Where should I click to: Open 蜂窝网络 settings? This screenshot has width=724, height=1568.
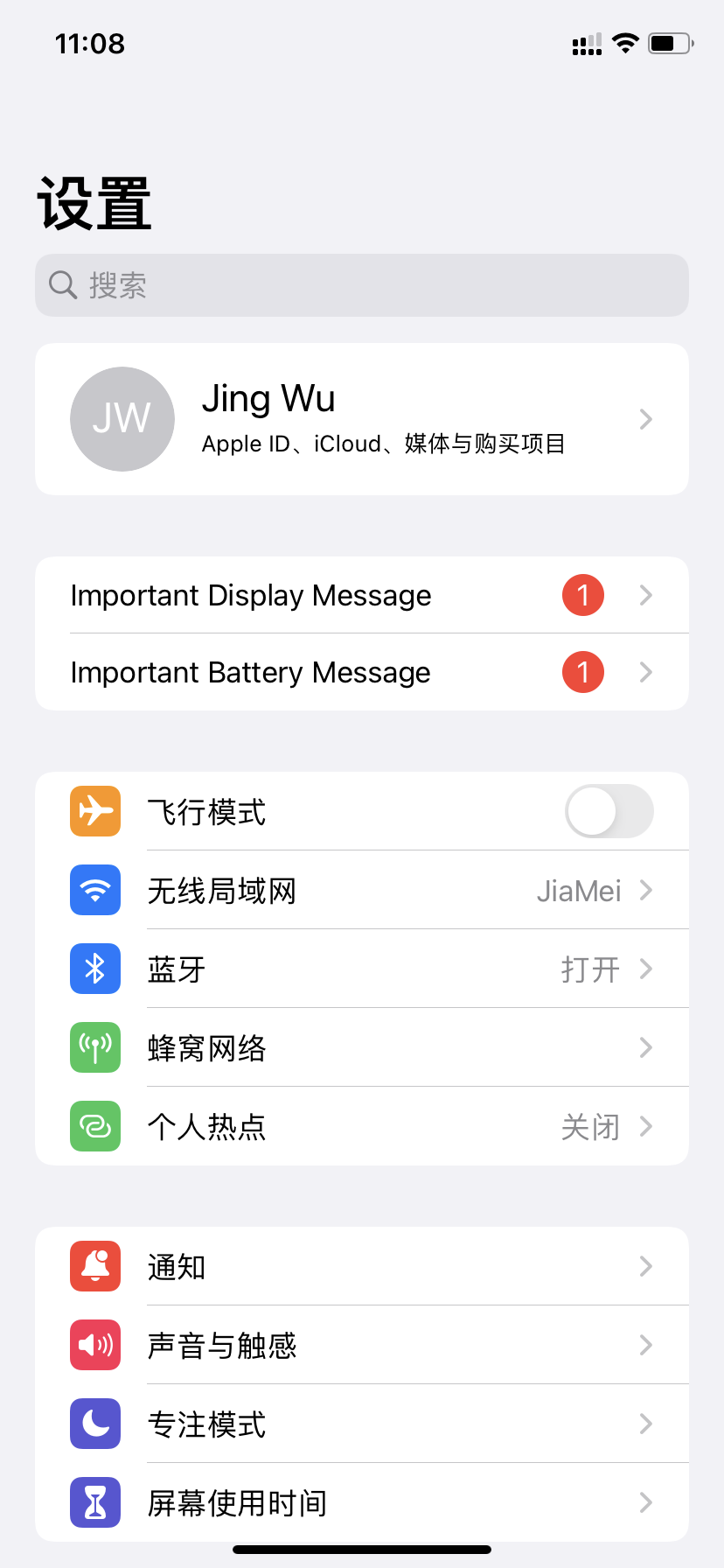pos(362,1048)
